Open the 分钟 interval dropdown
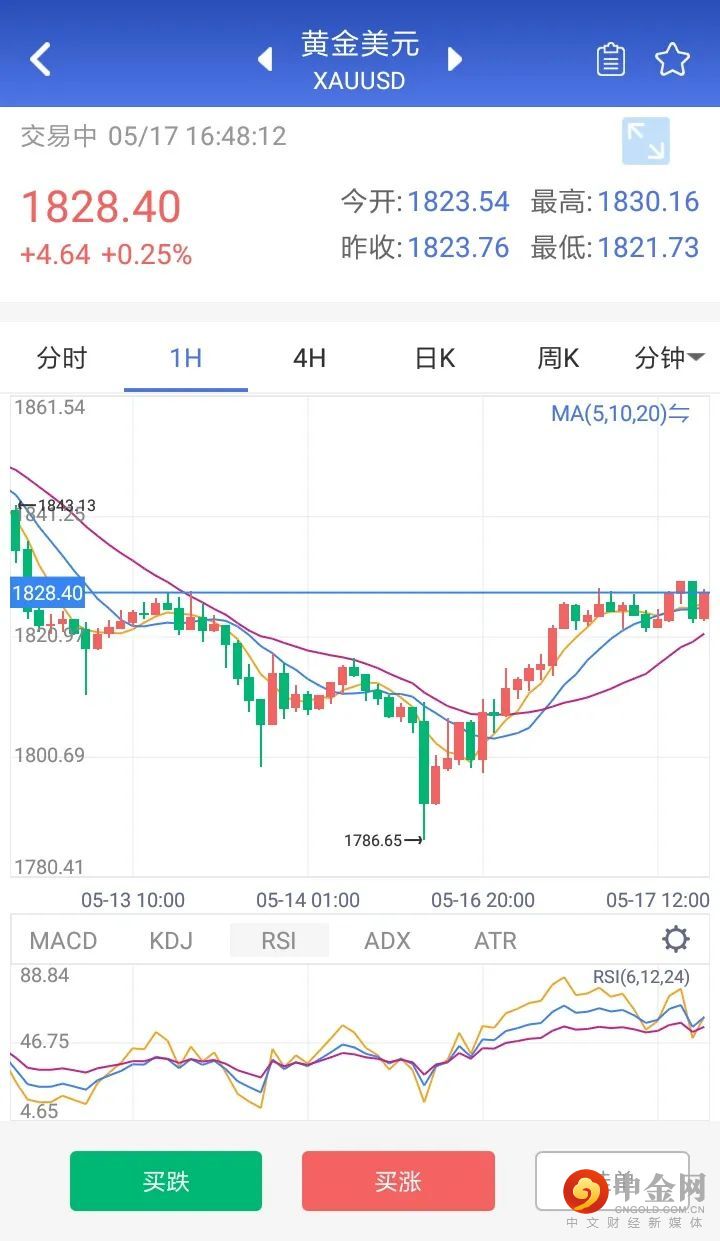This screenshot has height=1241, width=720. pos(669,358)
